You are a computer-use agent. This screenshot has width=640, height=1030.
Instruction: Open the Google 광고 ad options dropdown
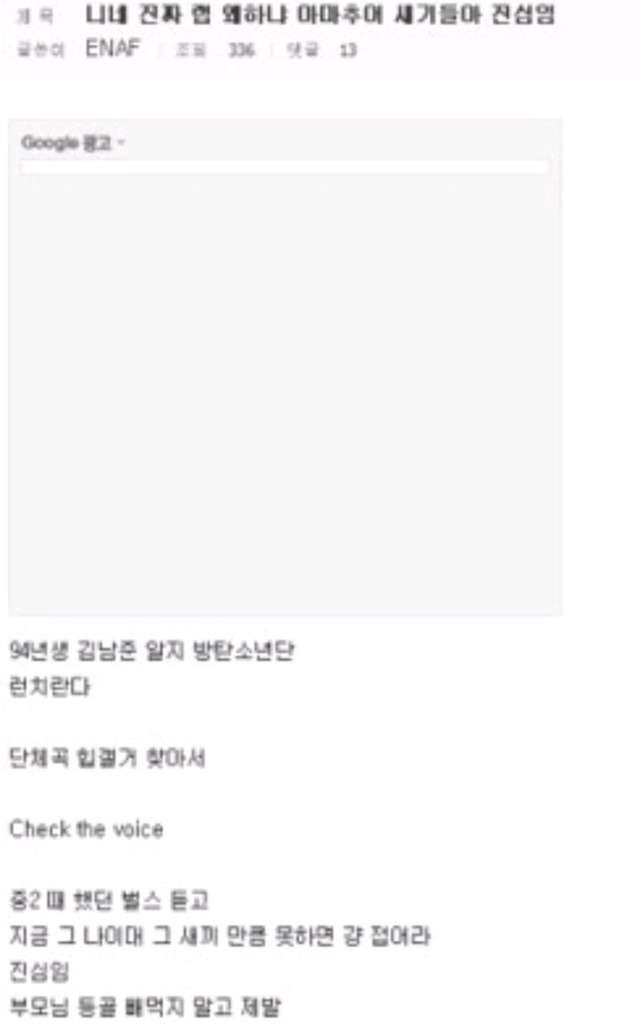point(72,143)
